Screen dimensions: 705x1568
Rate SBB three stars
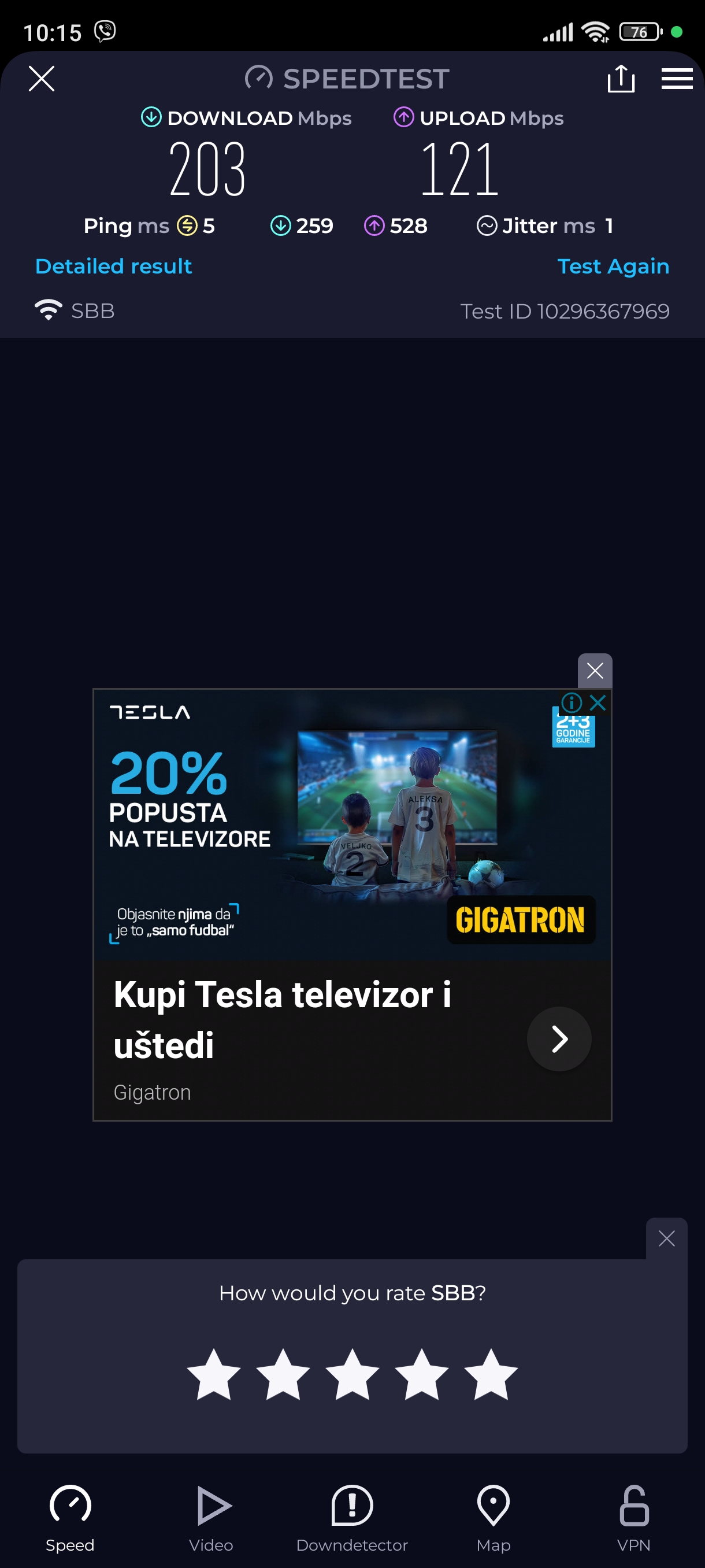[x=352, y=1375]
